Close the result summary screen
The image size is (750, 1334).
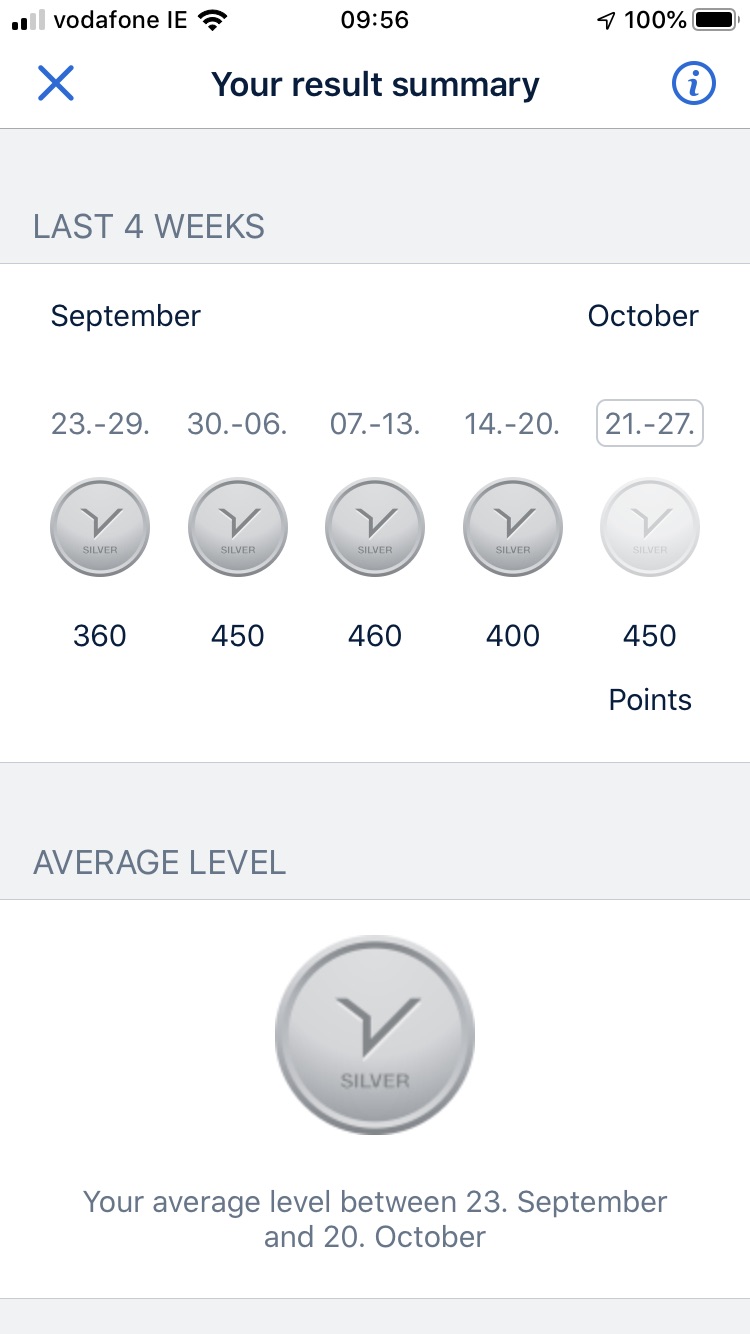pyautogui.click(x=56, y=84)
